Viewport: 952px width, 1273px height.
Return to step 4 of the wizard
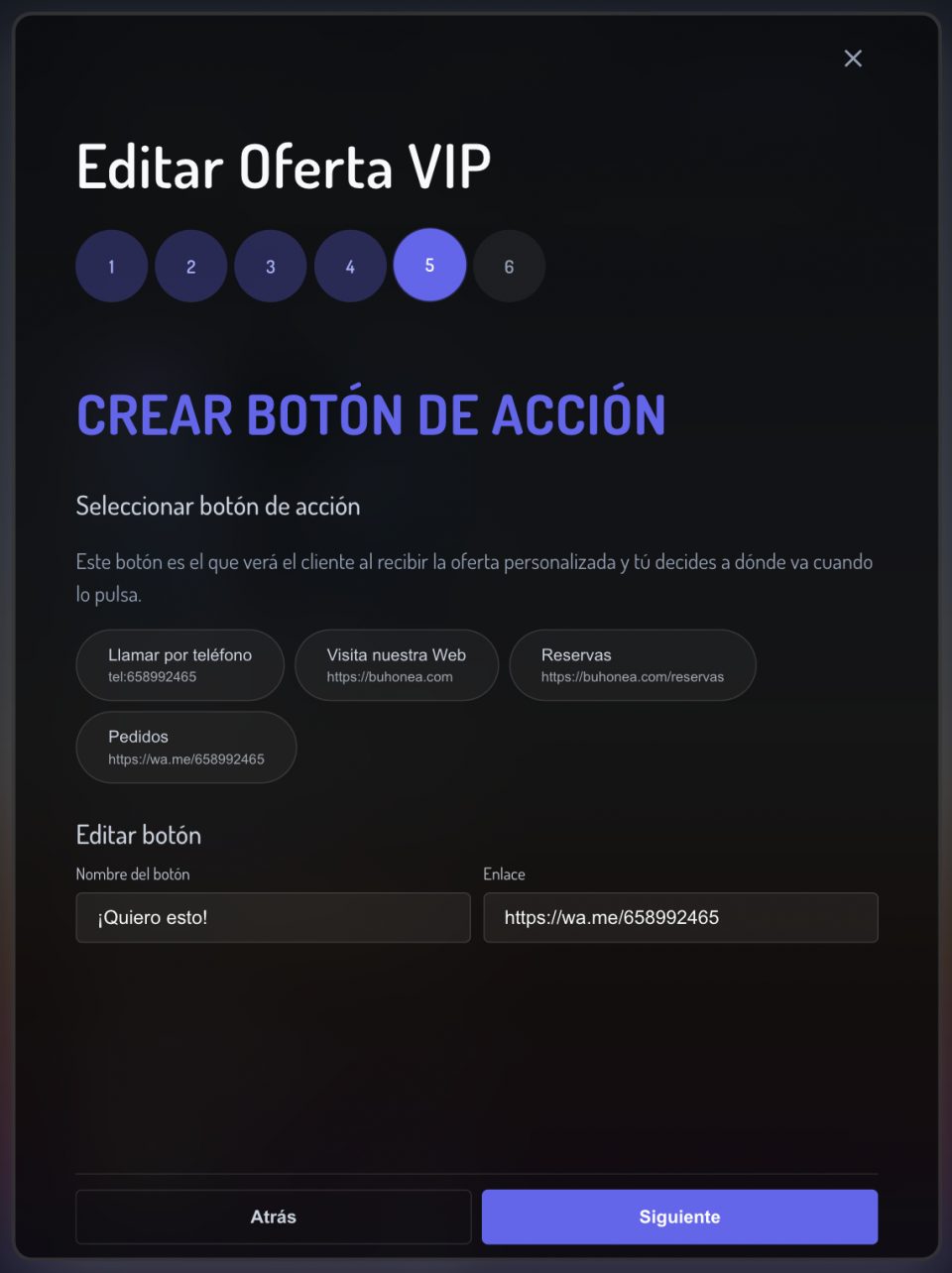coord(350,266)
